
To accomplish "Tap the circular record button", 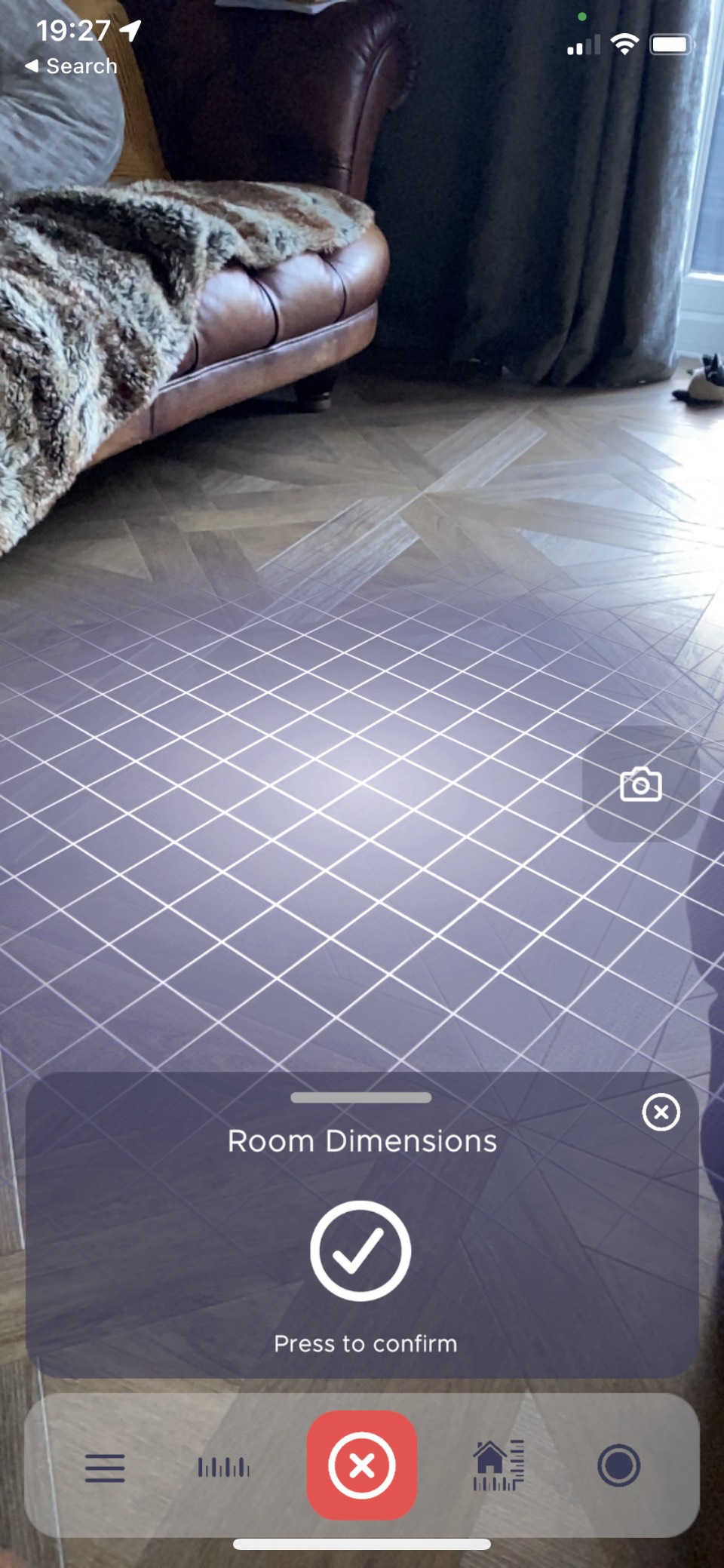I will [x=618, y=1465].
